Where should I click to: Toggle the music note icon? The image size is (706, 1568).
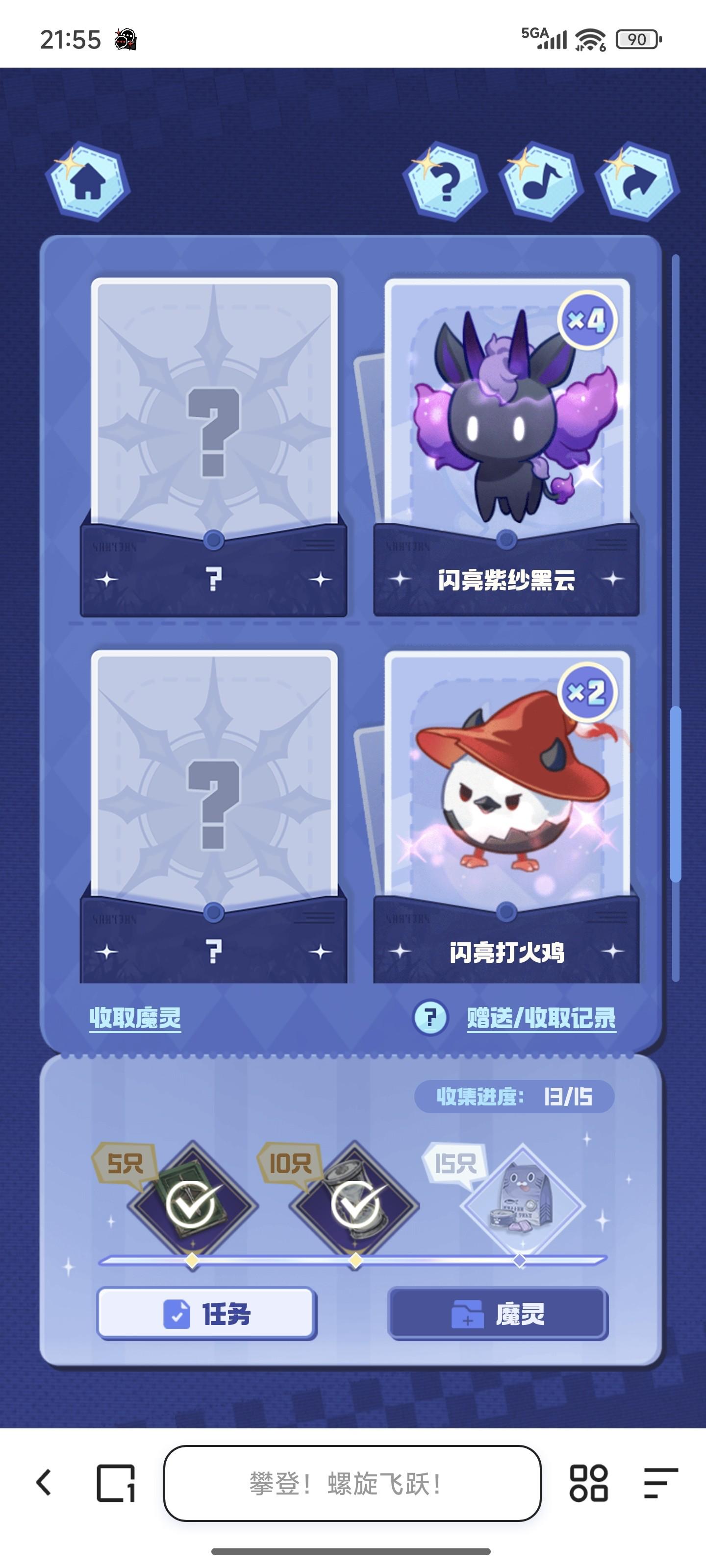540,181
